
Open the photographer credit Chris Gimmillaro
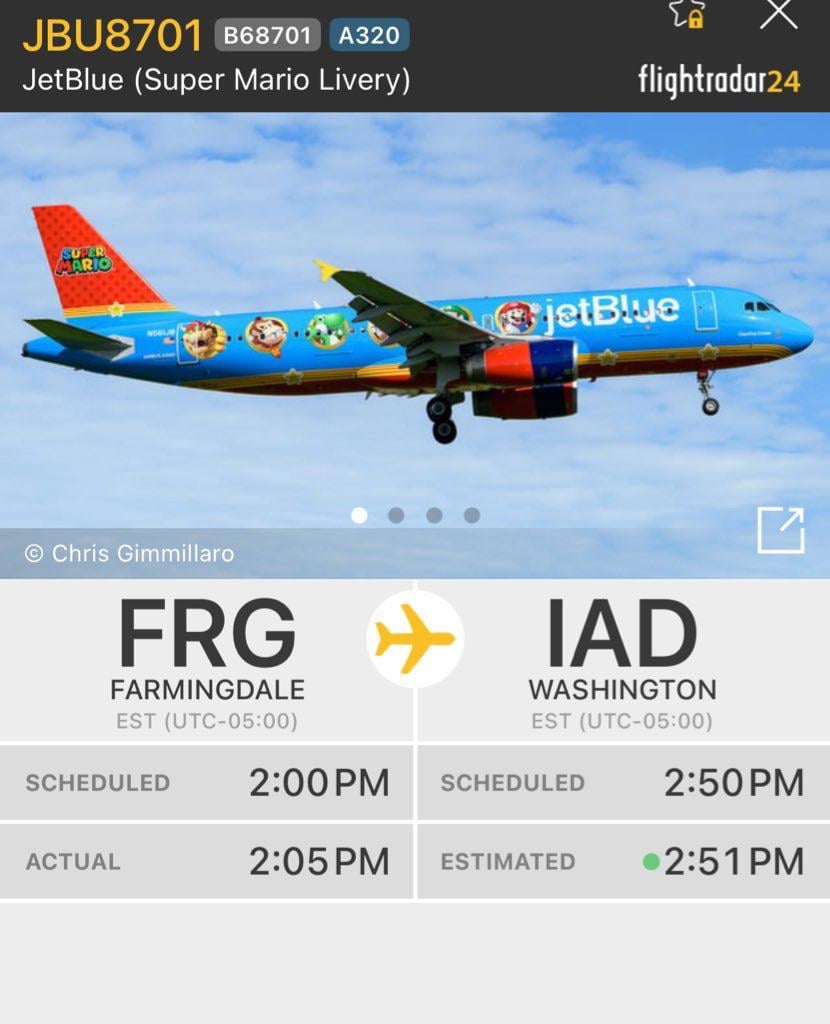130,551
